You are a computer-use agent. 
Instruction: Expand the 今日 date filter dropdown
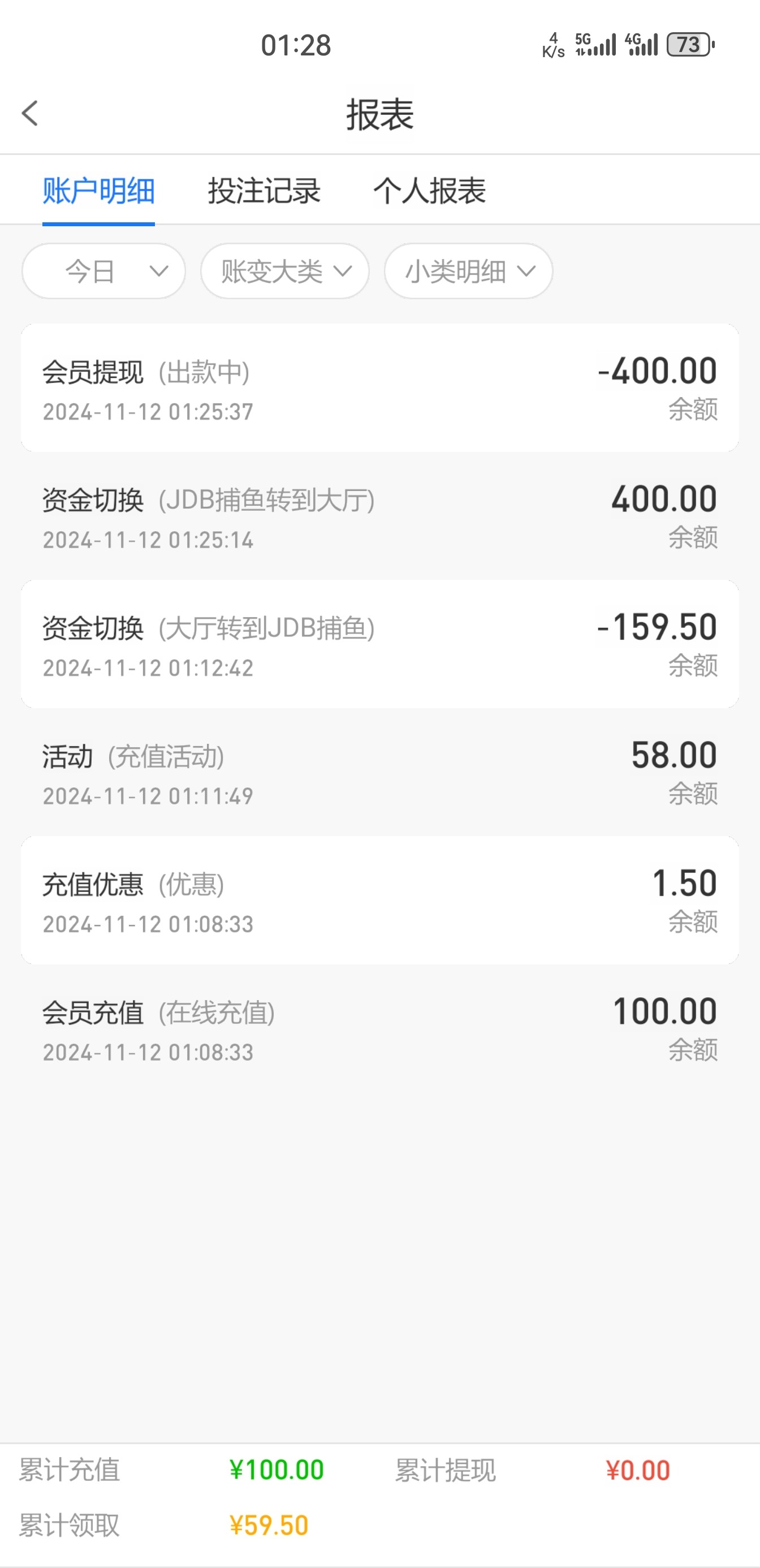point(103,272)
